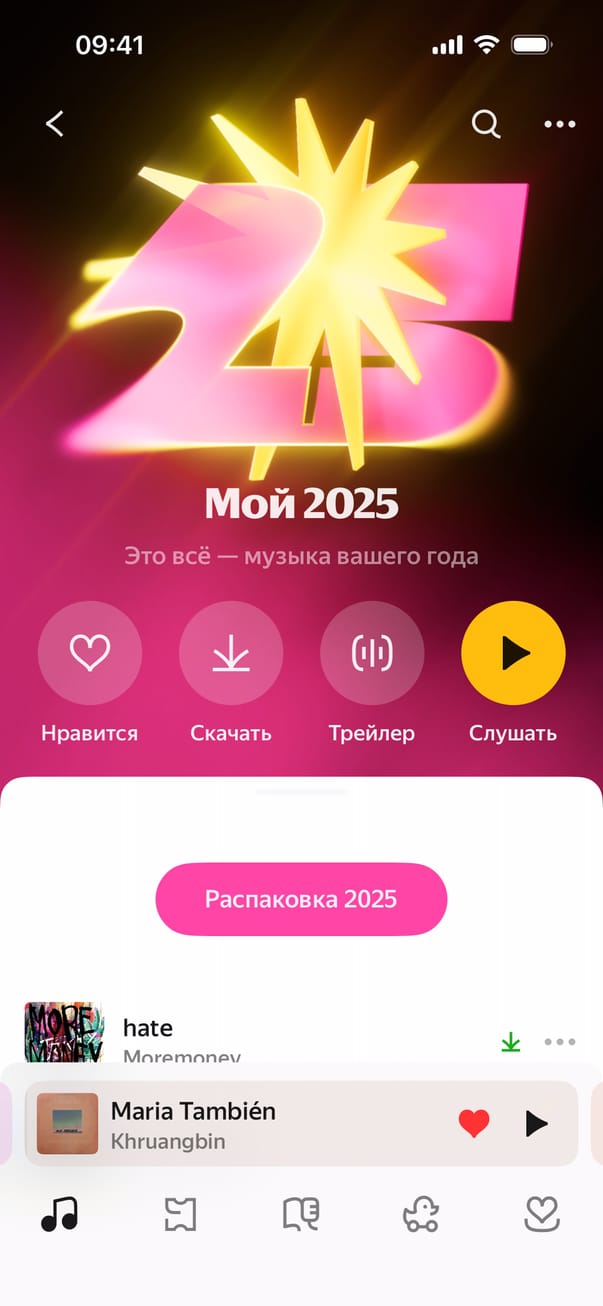Viewport: 603px width, 1306px height.
Task: Tap the download icon on track hate
Action: click(511, 1043)
